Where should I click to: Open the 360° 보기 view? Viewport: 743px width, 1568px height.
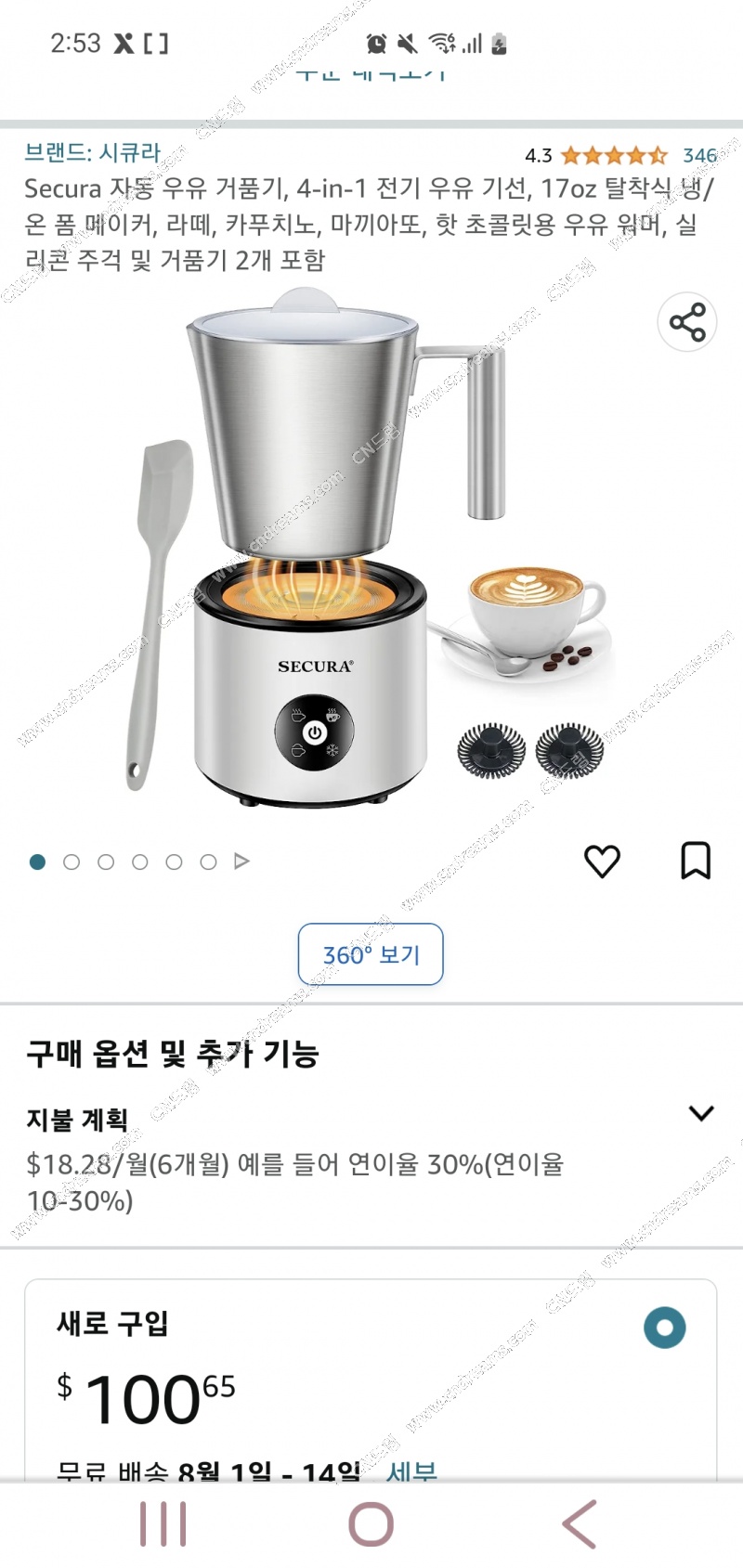[371, 954]
